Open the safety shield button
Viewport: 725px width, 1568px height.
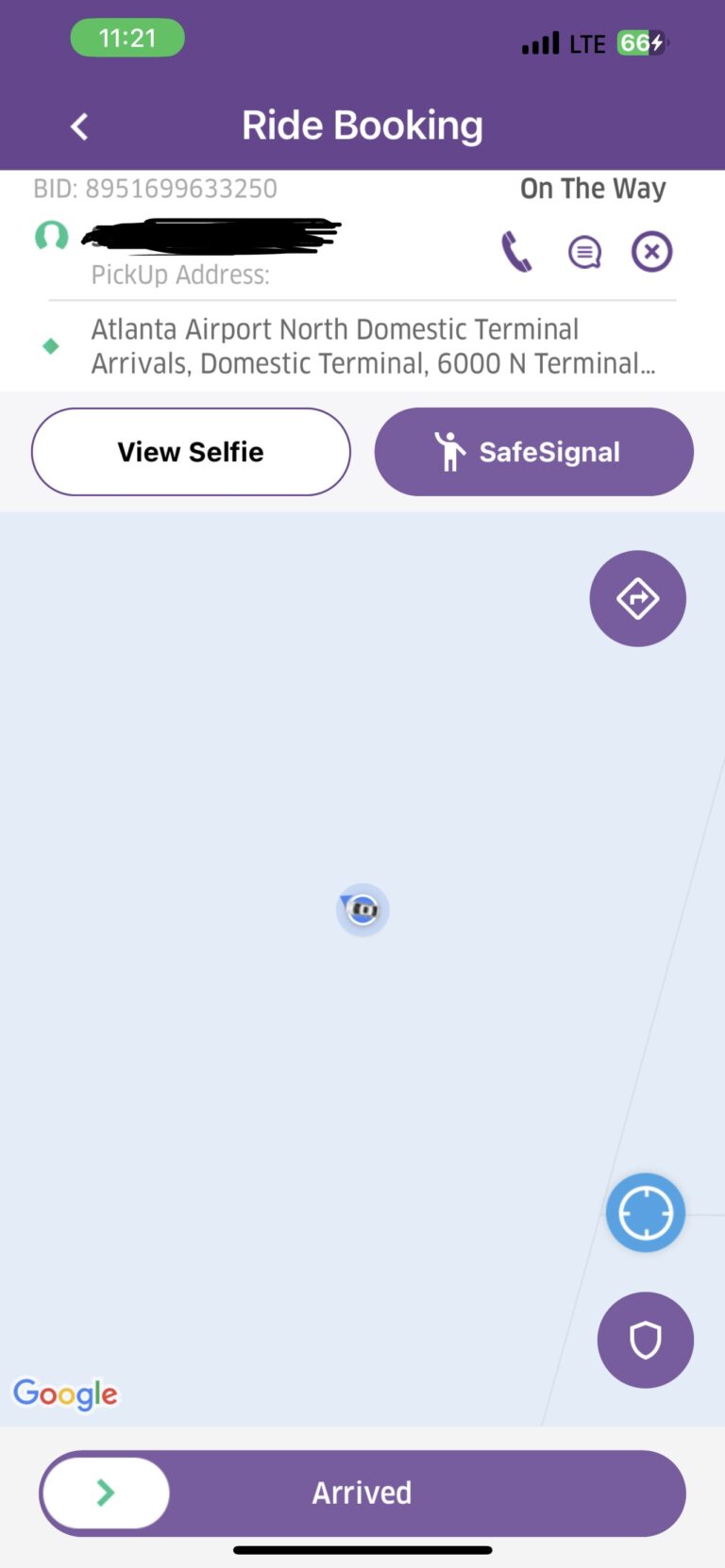tap(646, 1340)
